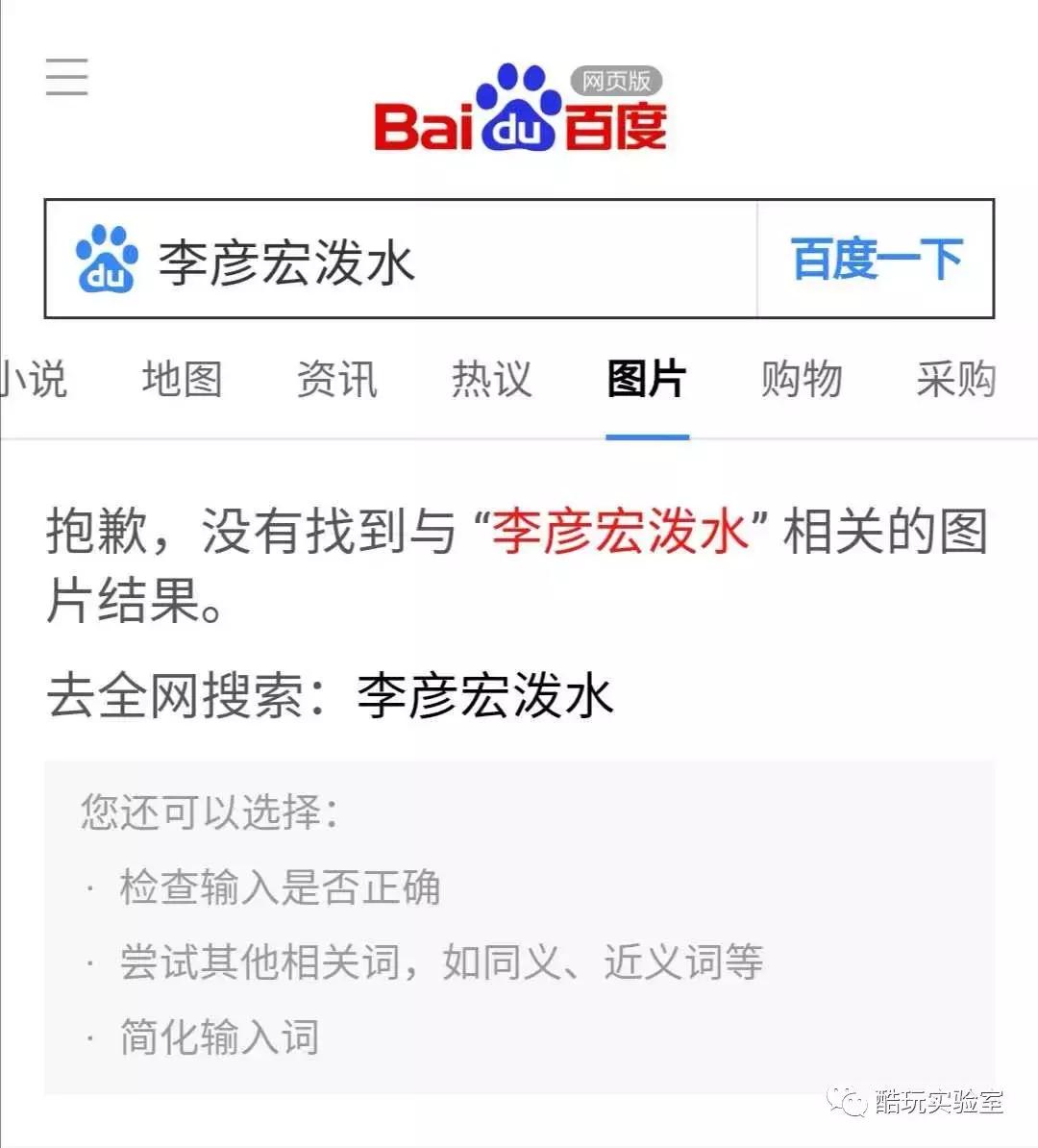Screen dimensions: 1038x1148
Task: Open the 地图 tab
Action: click(x=183, y=378)
